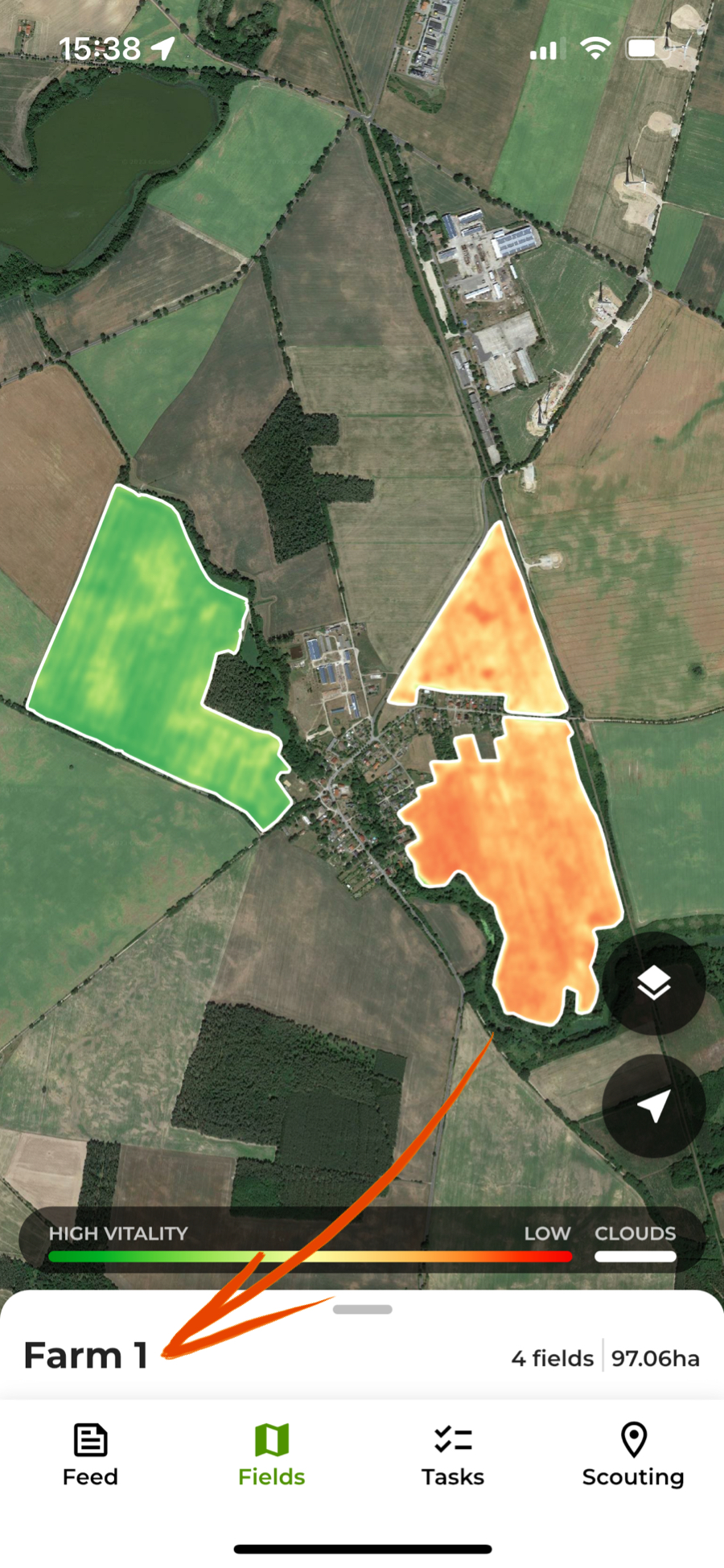Image resolution: width=724 pixels, height=1568 pixels.
Task: Select the large lower orange field
Action: click(523, 845)
